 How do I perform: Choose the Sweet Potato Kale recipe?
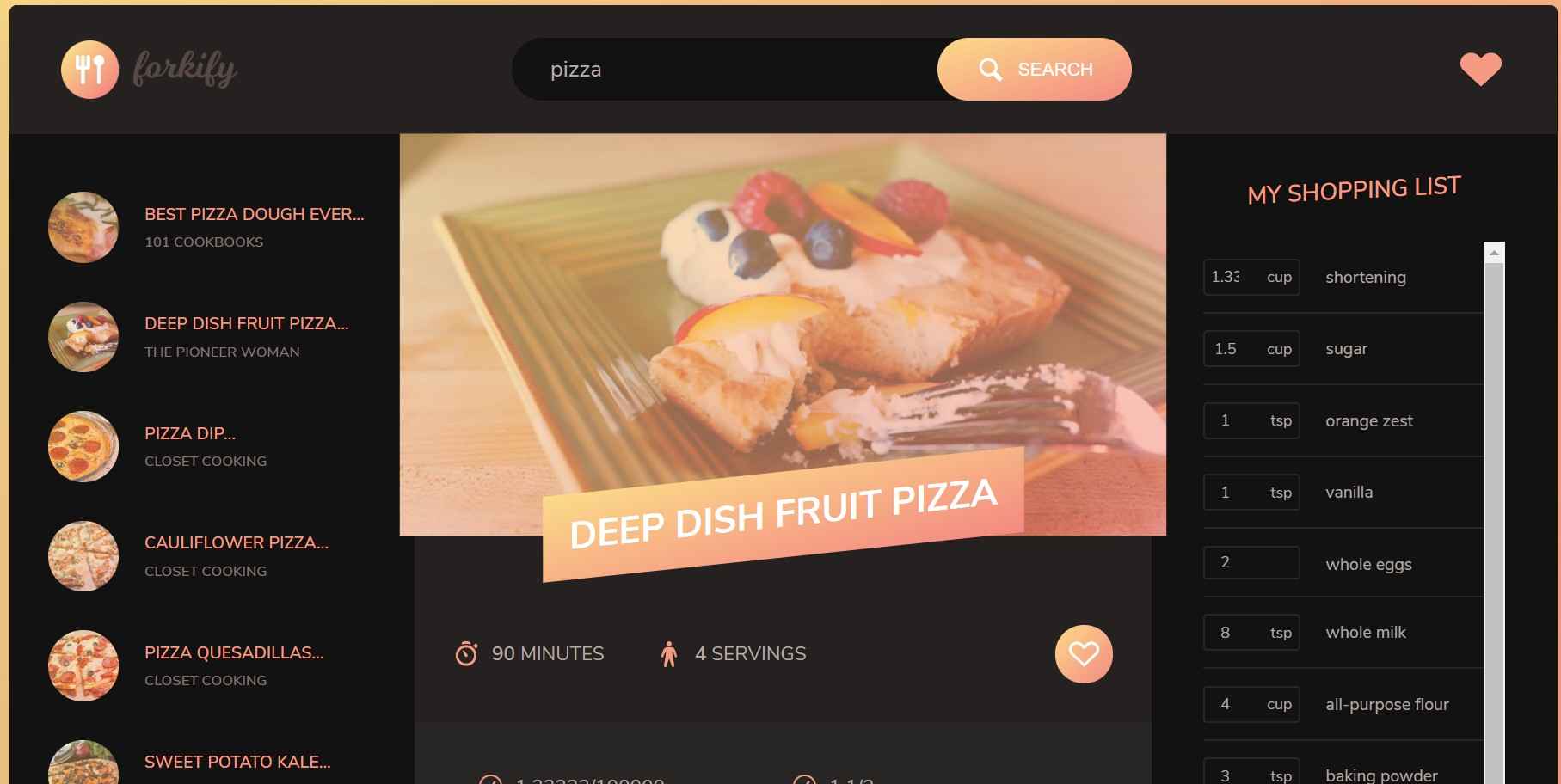[x=237, y=763]
